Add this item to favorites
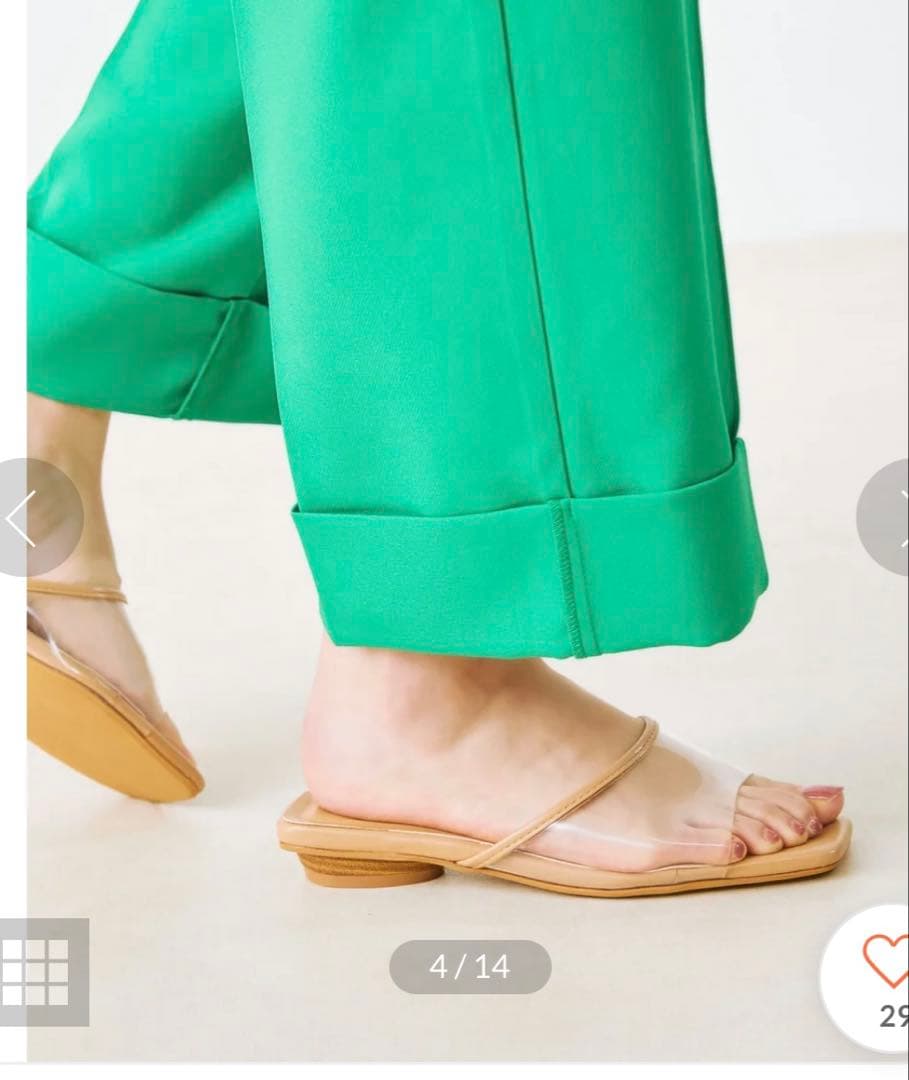 pyautogui.click(x=884, y=962)
